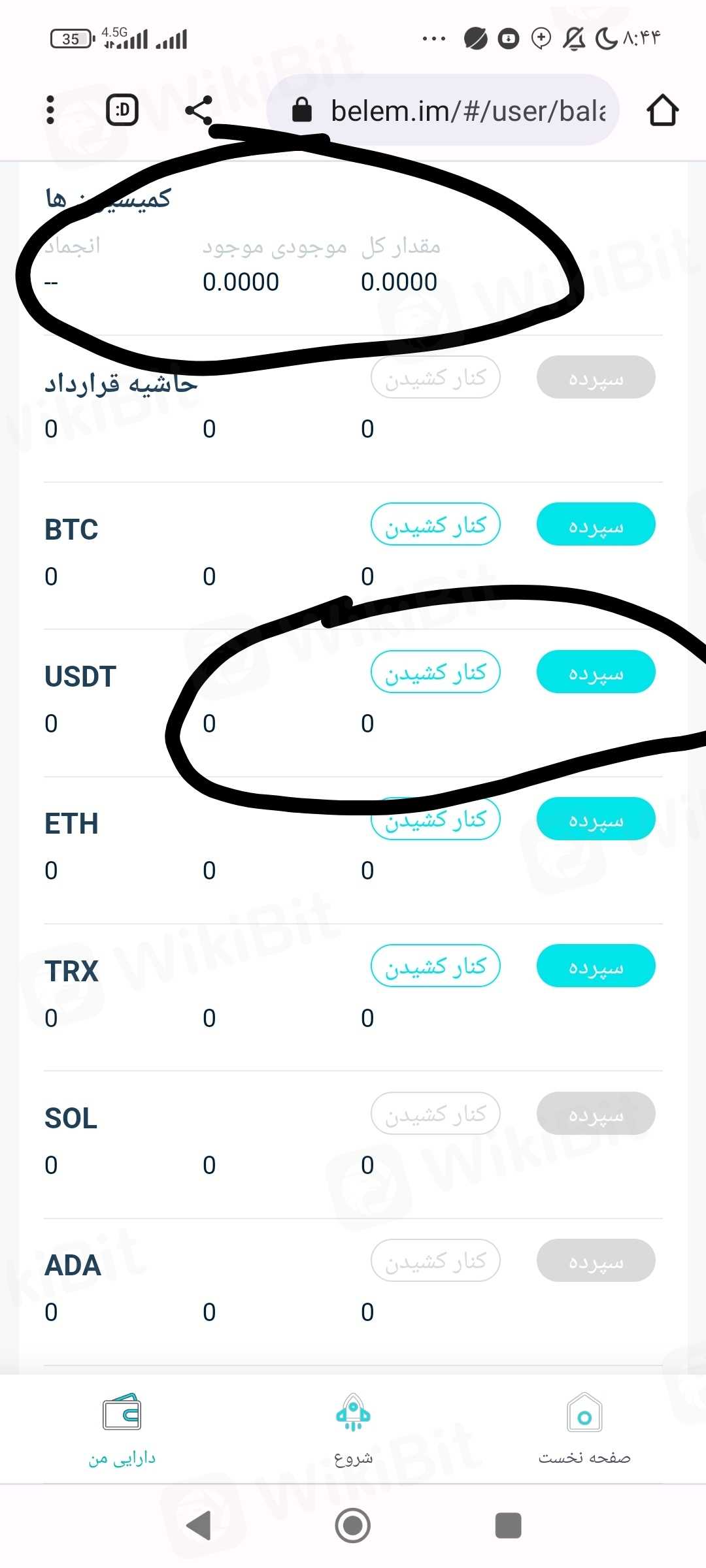Open the TRX سپرده deposit button

point(596,966)
